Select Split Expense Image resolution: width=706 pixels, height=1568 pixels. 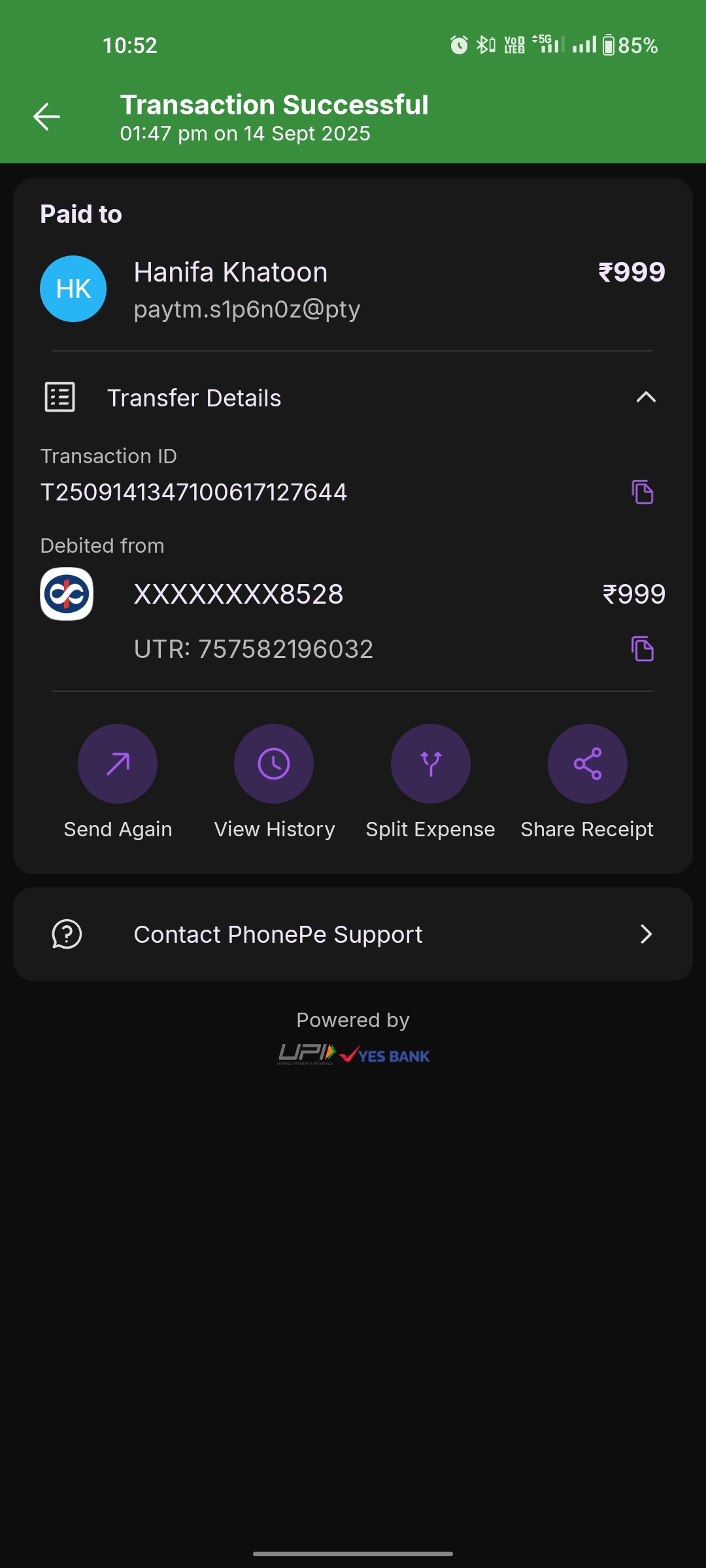tap(431, 764)
